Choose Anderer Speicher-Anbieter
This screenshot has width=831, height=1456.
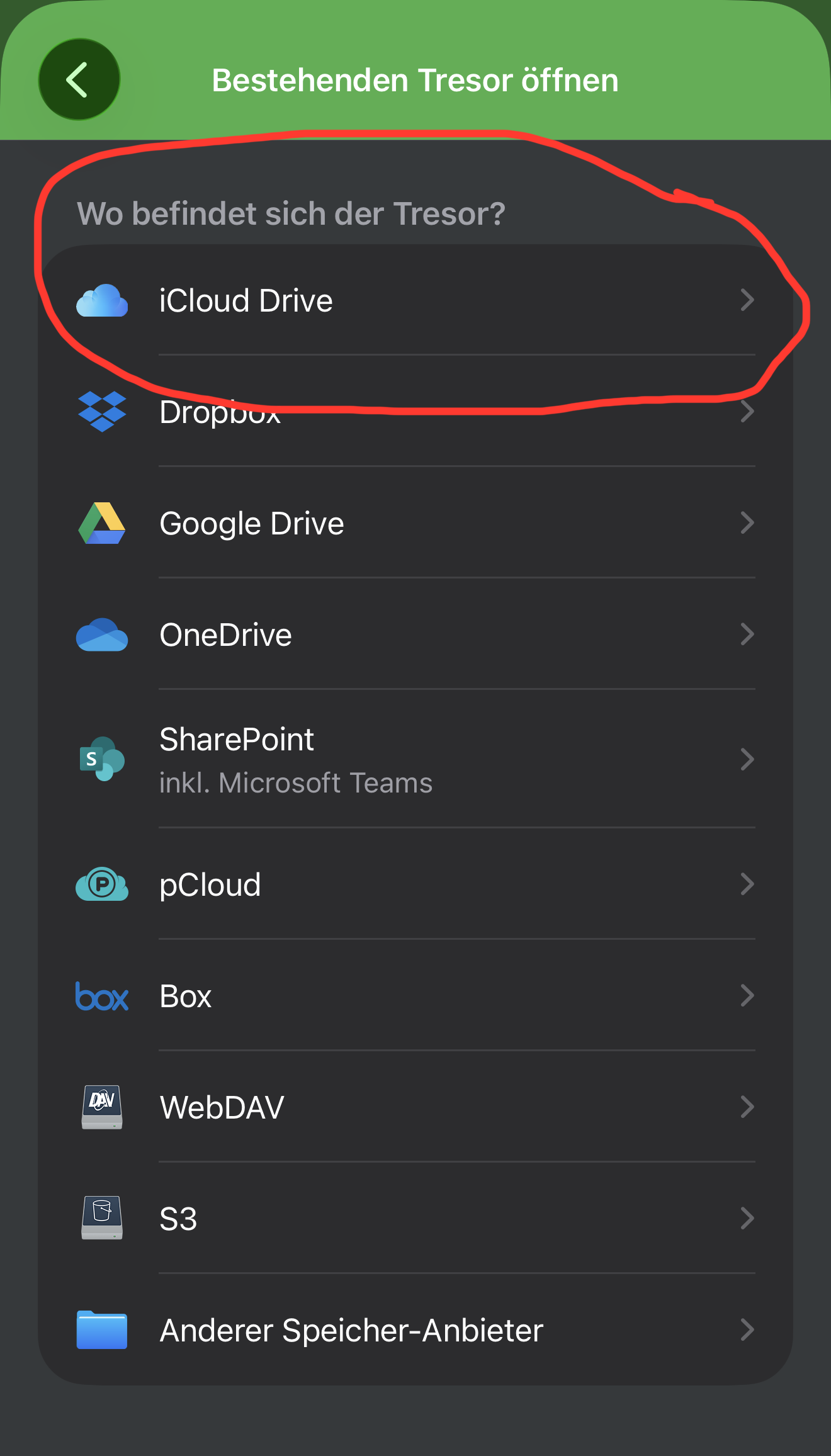click(x=415, y=1330)
